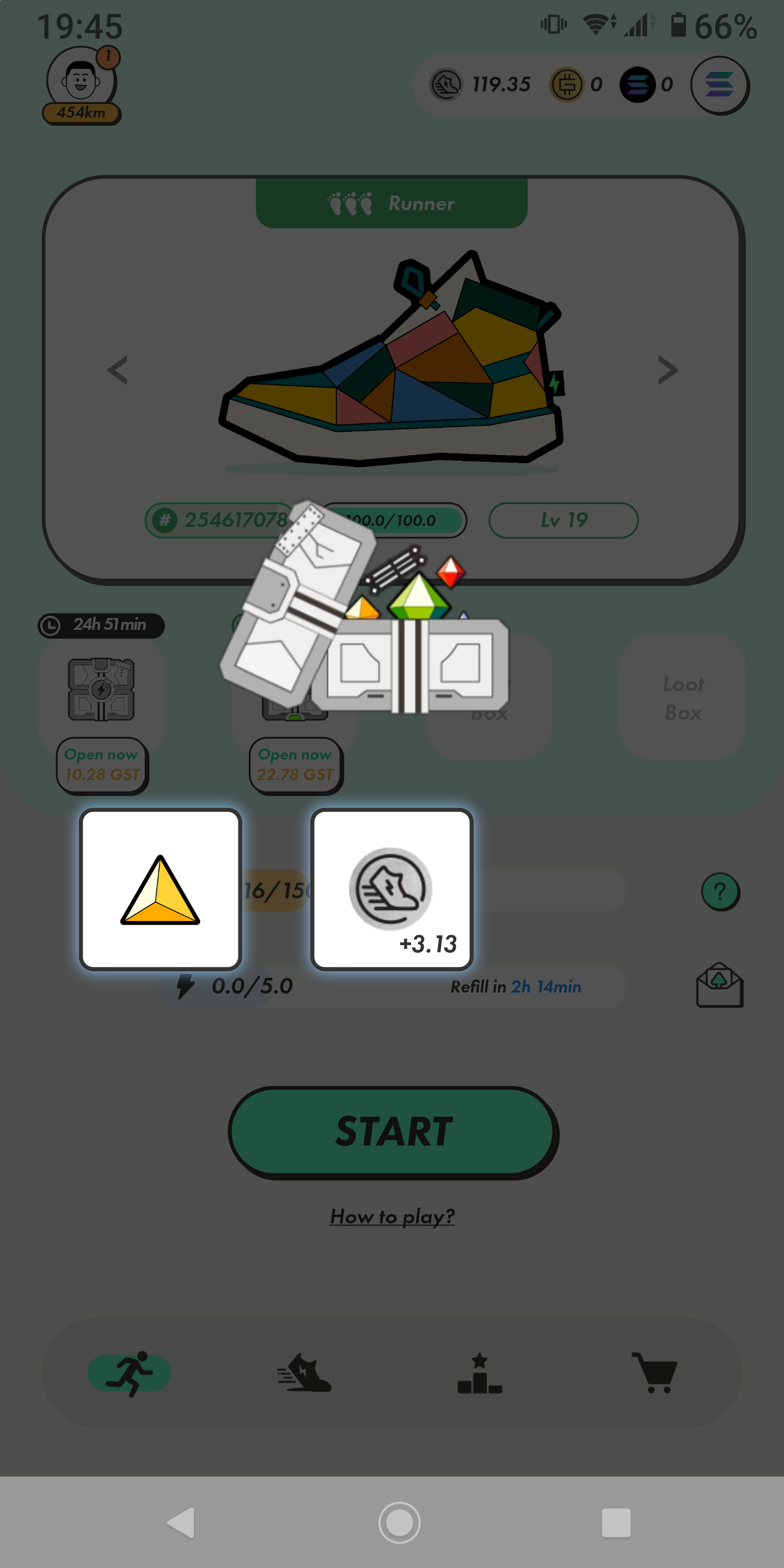Open the question mark help icon

720,892
